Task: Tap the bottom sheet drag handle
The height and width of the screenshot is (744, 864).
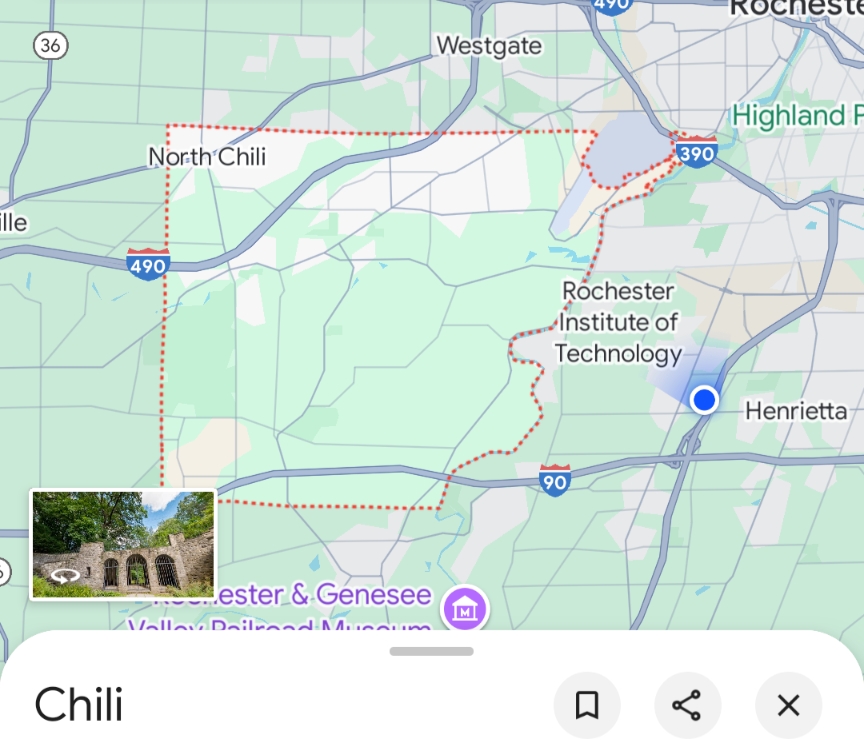Action: tap(431, 651)
